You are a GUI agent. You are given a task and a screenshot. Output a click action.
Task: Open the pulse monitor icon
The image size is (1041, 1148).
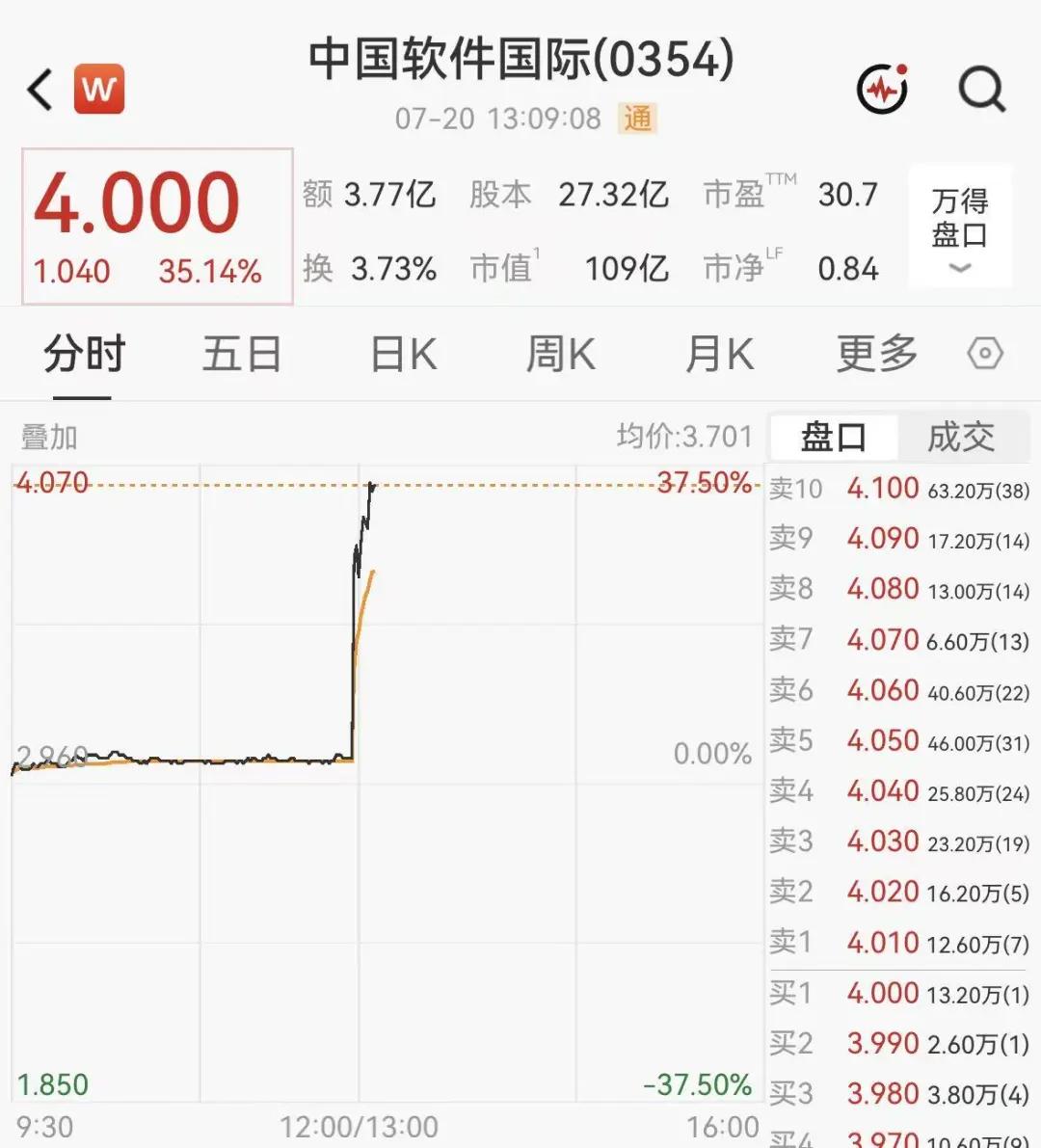click(x=883, y=89)
